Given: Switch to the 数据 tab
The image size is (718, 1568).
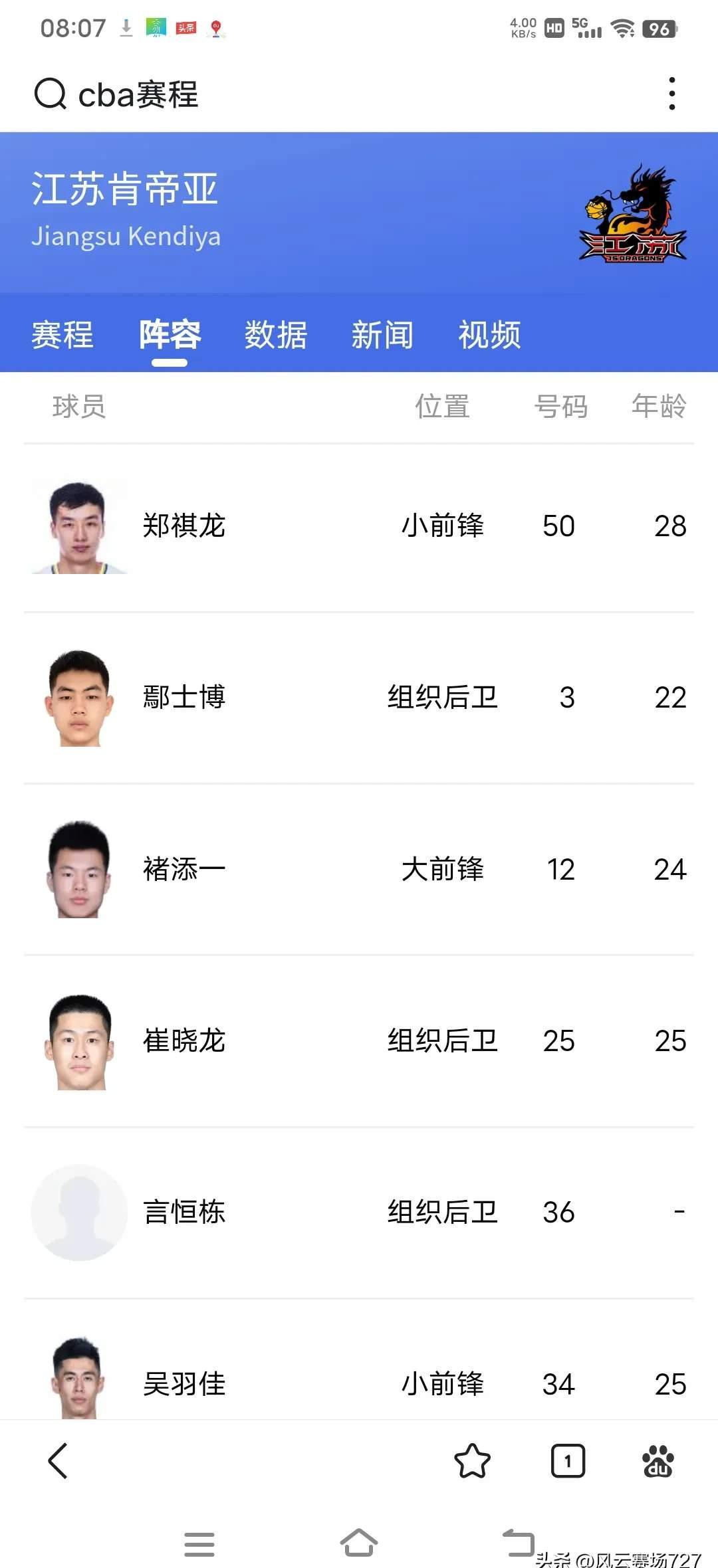Looking at the screenshot, I should click(276, 334).
